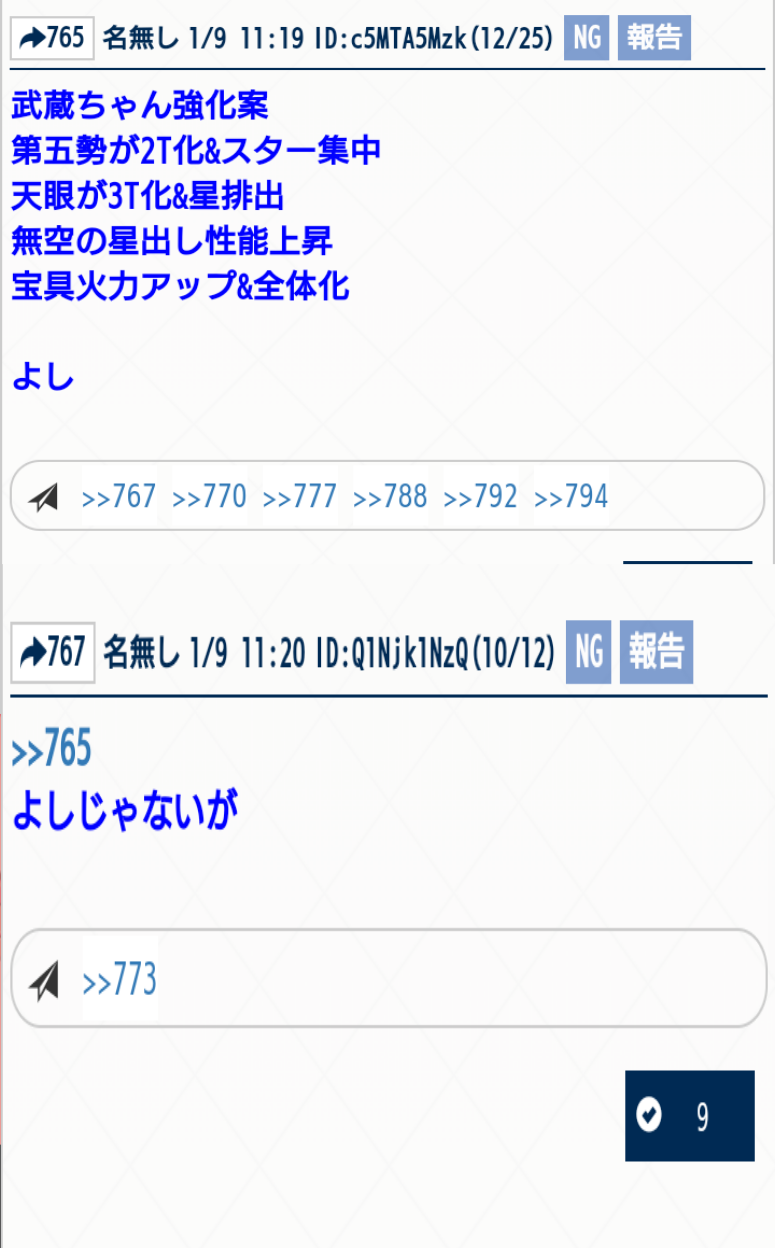Go to reply >>777
Viewport: 775px width, 1248px height.
tap(299, 496)
